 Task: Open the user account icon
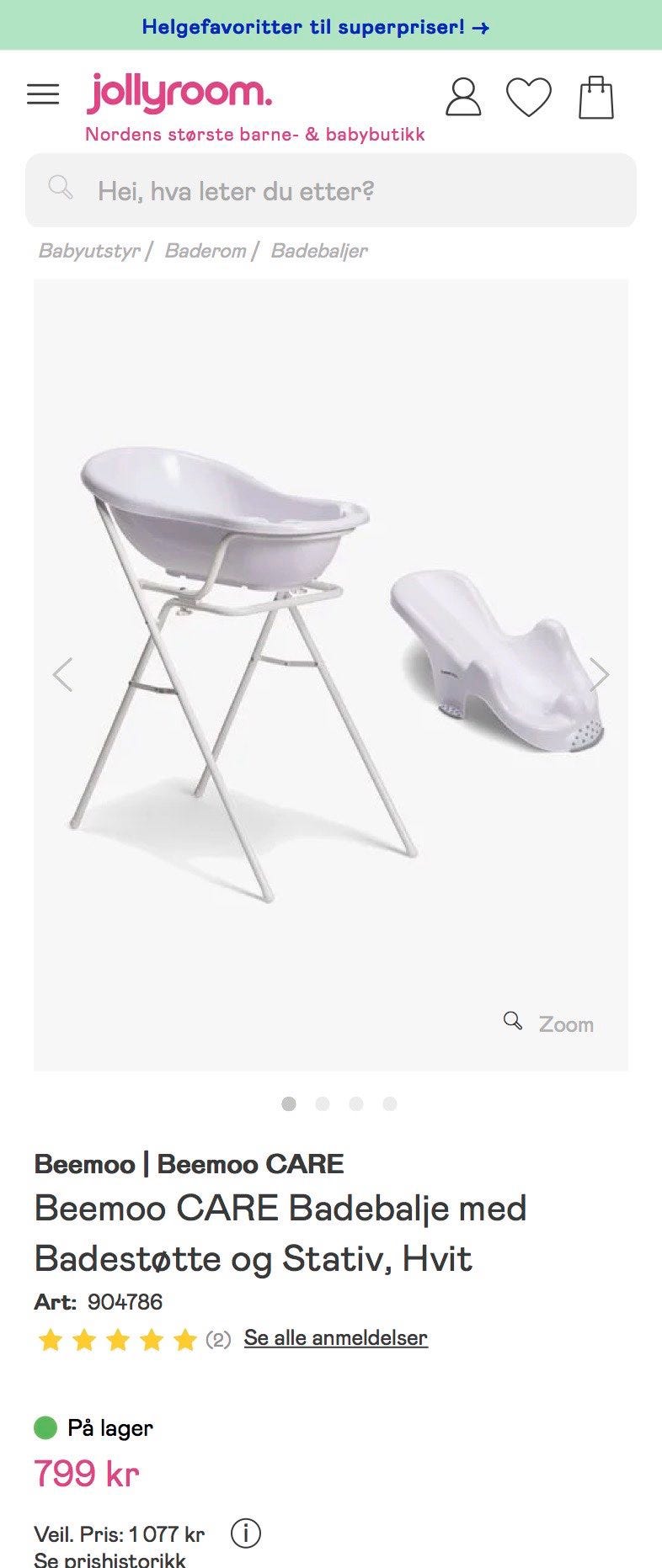(x=462, y=97)
